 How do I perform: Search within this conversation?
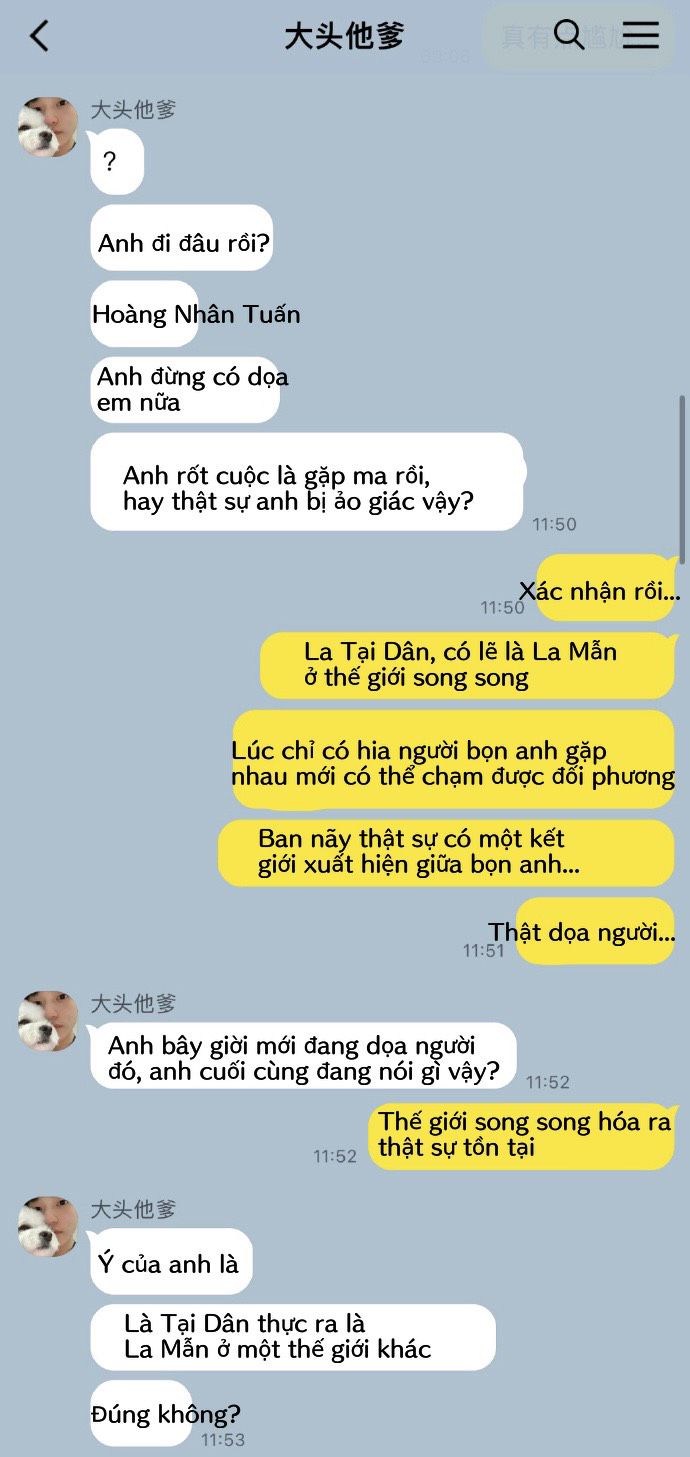568,35
